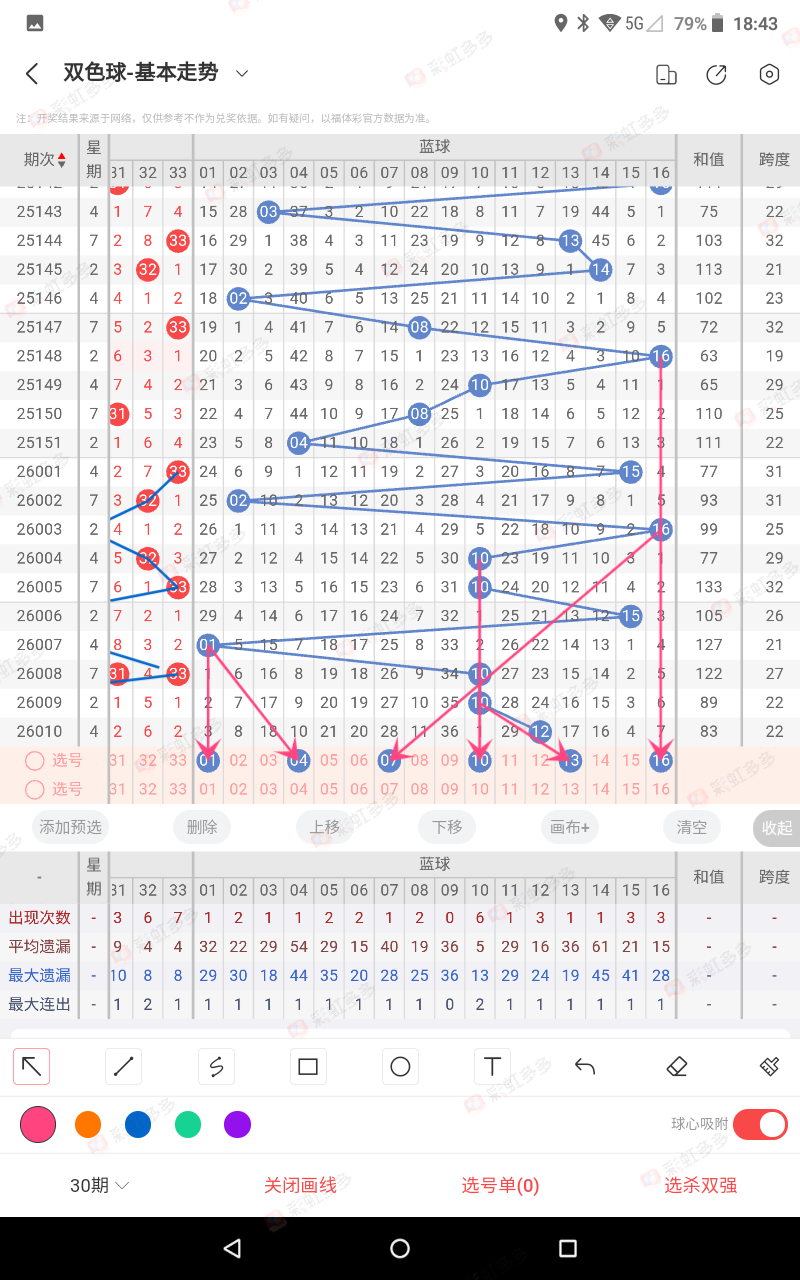Go back using the top-left arrow
800x1280 pixels.
click(x=32, y=74)
